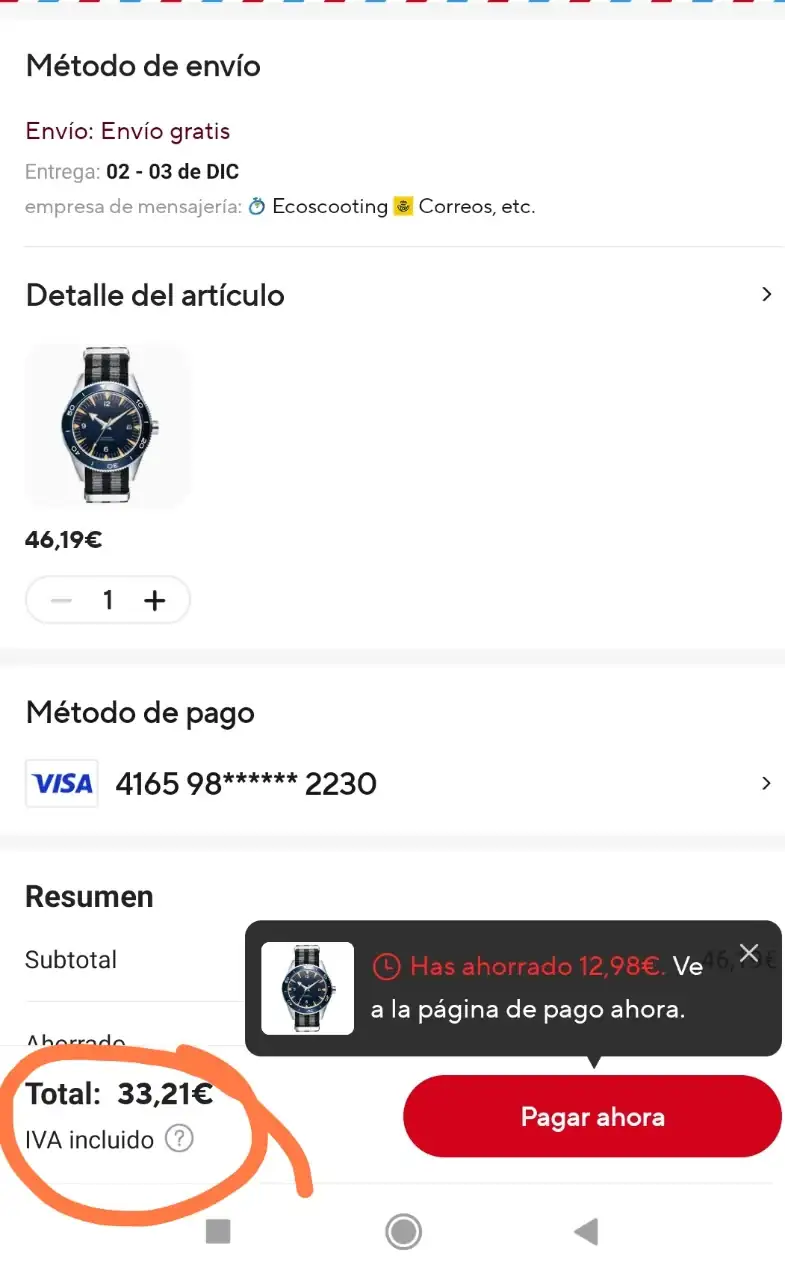This screenshot has height=1280, width=785.
Task: Dismiss the savings tooltip popup
Action: [x=749, y=953]
